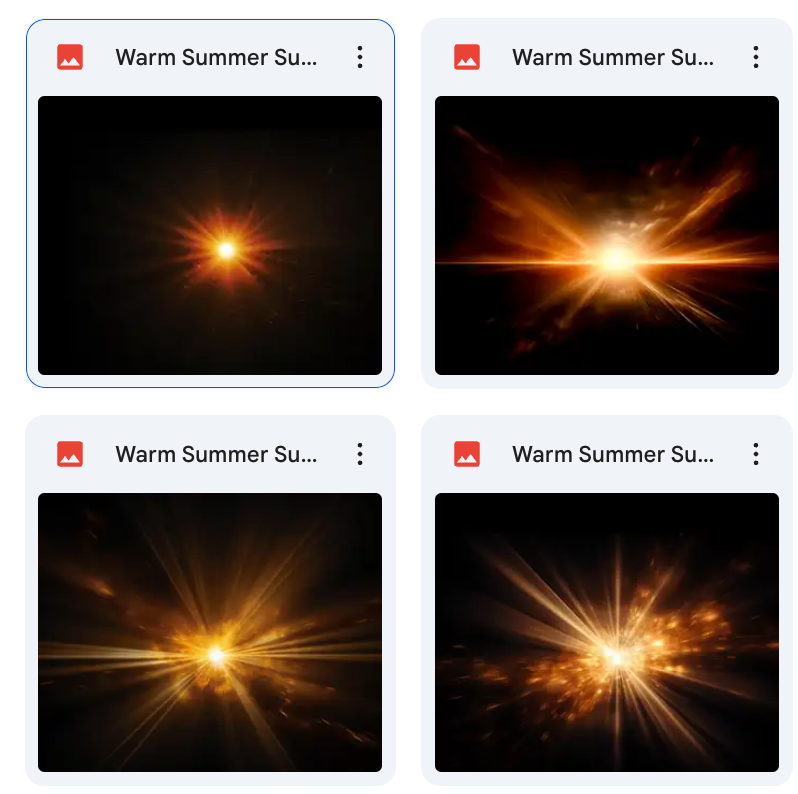Open the sparkling burst image with scattered embers
The width and height of the screenshot is (798, 794).
pos(606,632)
